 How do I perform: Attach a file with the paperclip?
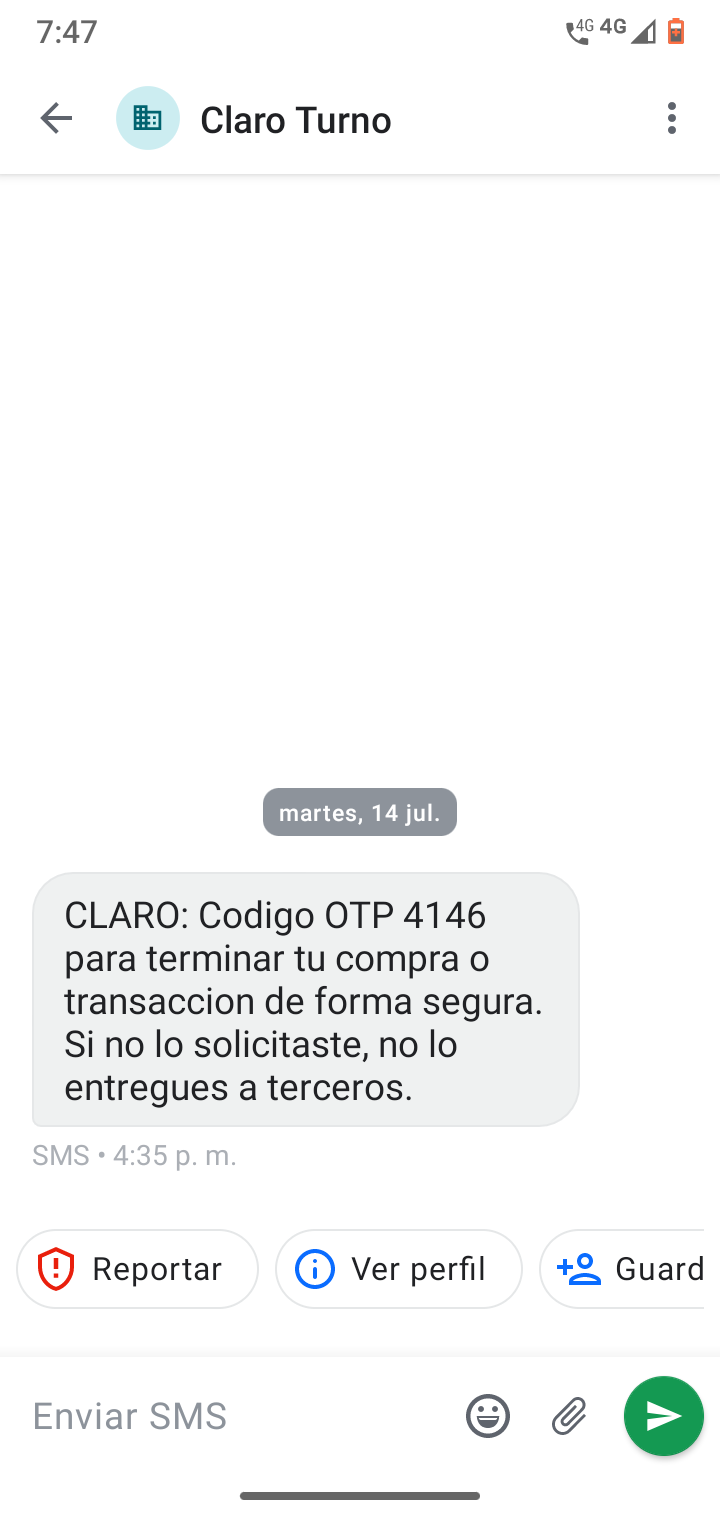tap(569, 1416)
